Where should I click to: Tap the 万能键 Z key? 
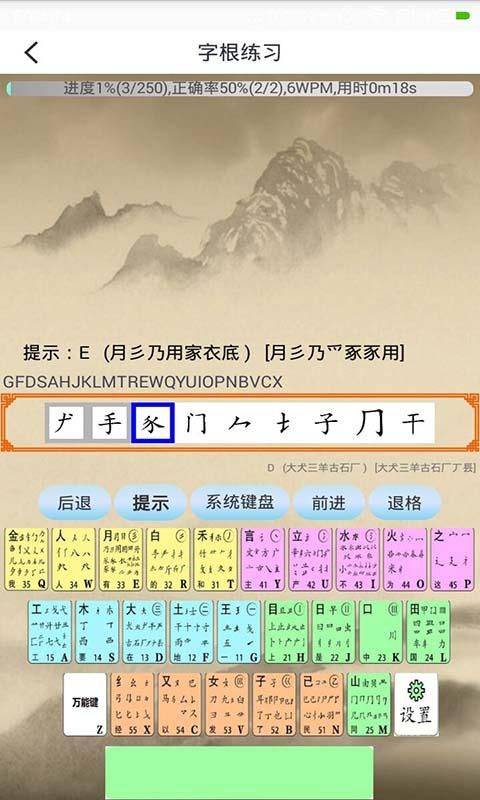pos(85,704)
